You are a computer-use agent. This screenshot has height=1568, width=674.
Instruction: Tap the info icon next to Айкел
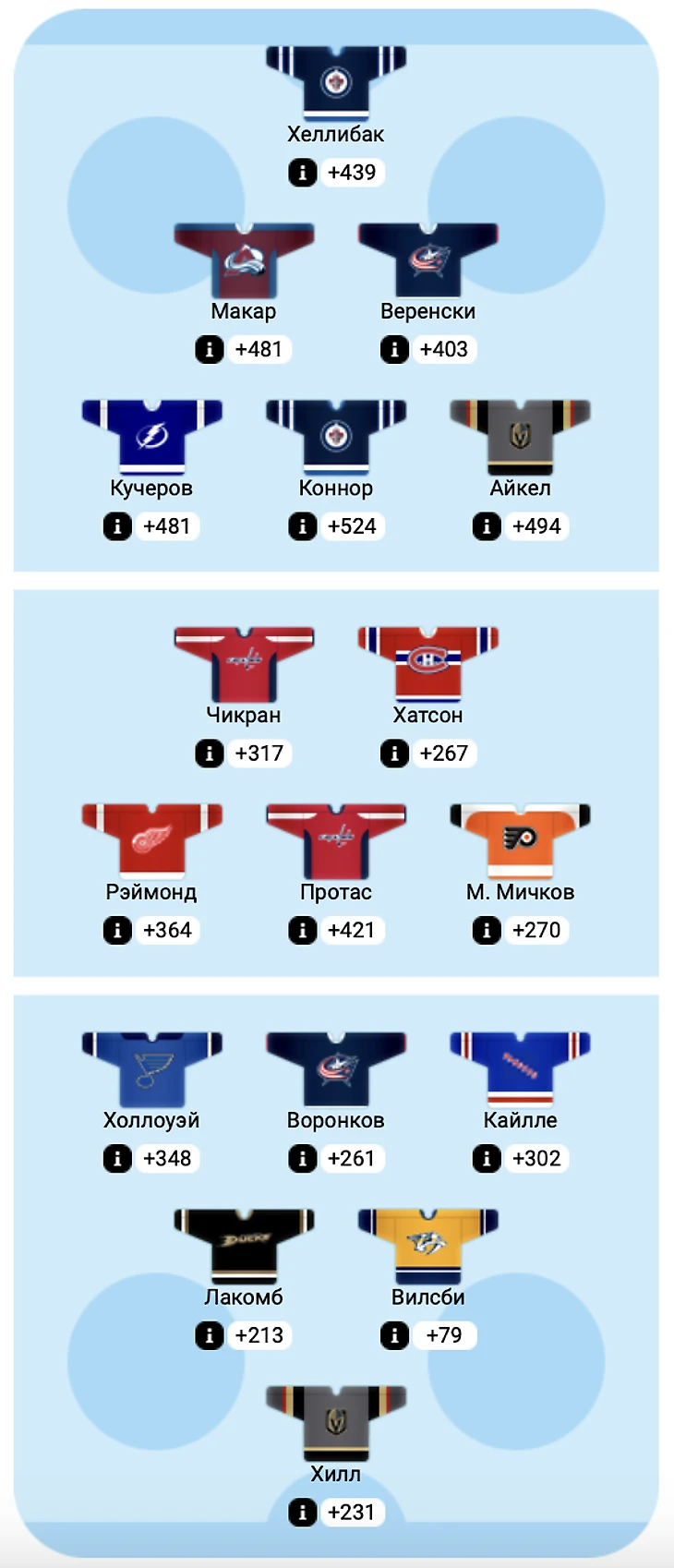pos(487,526)
